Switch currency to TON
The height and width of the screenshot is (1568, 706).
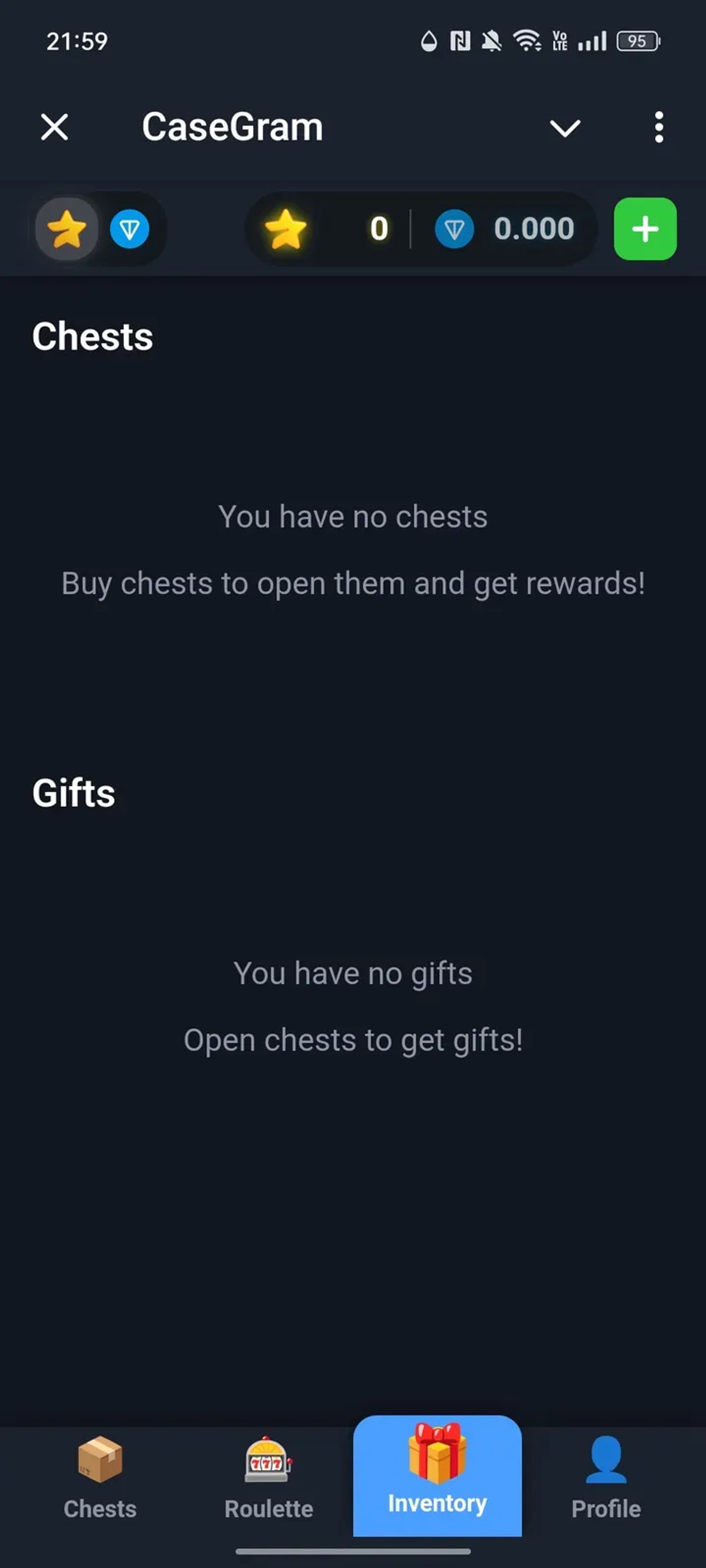[129, 229]
